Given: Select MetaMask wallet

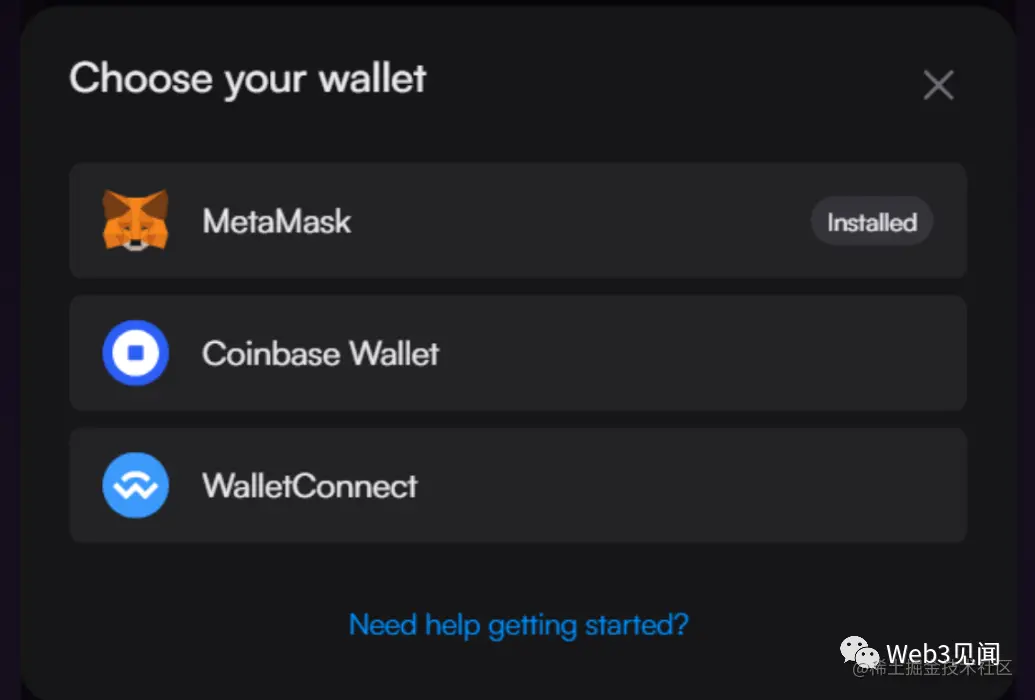Looking at the screenshot, I should tap(517, 221).
